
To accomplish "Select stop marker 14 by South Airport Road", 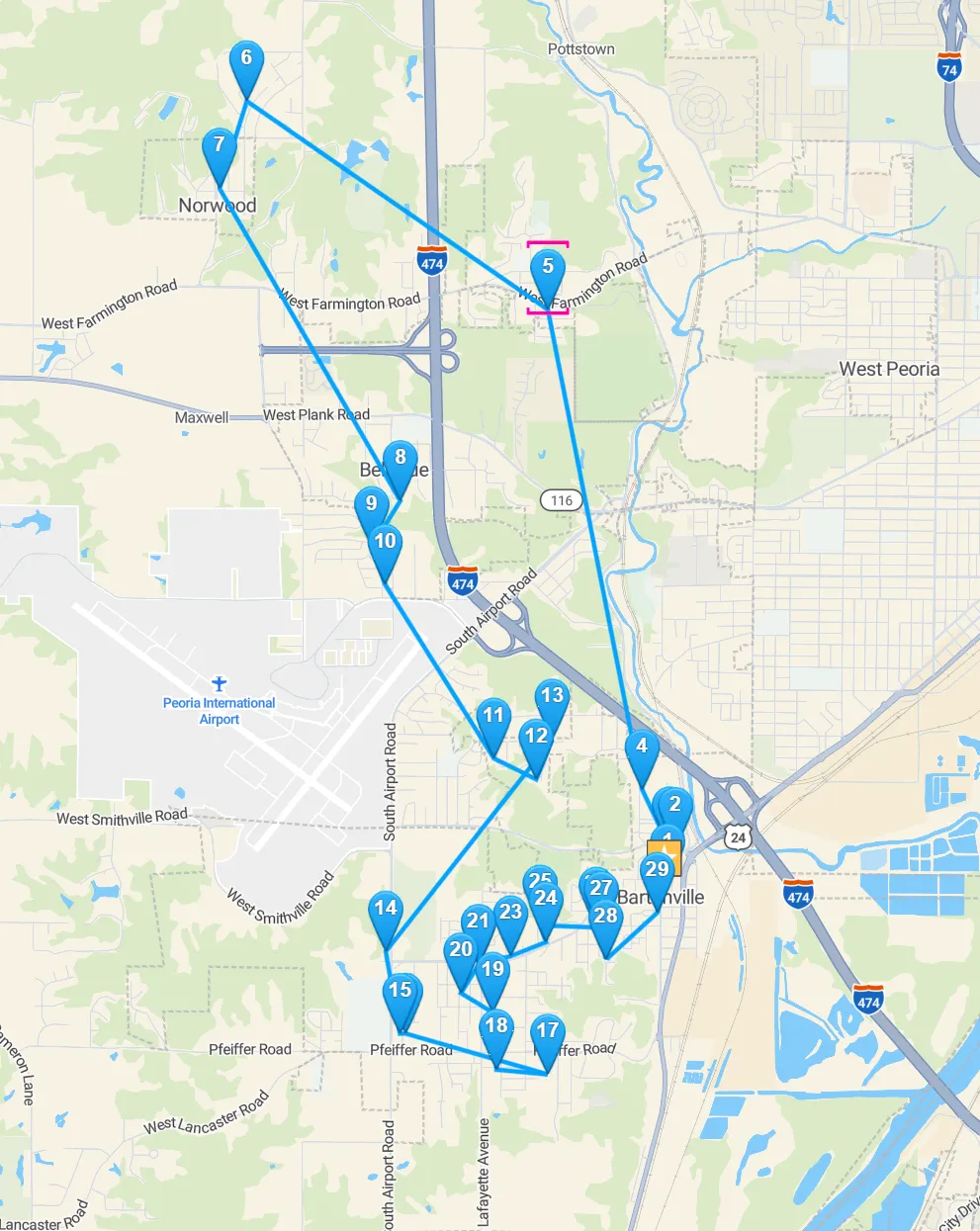I will click(x=386, y=912).
